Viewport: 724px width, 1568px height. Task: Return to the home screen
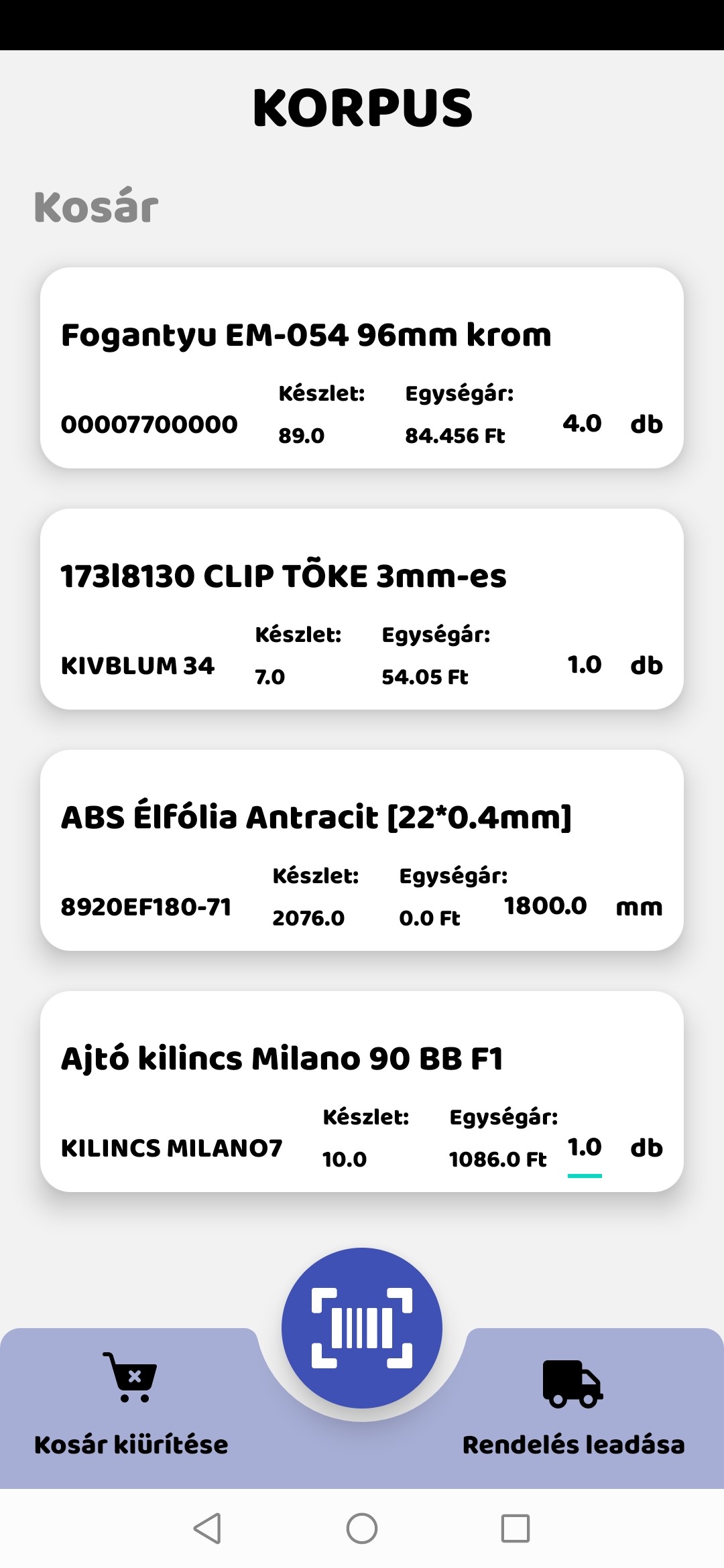362,1528
